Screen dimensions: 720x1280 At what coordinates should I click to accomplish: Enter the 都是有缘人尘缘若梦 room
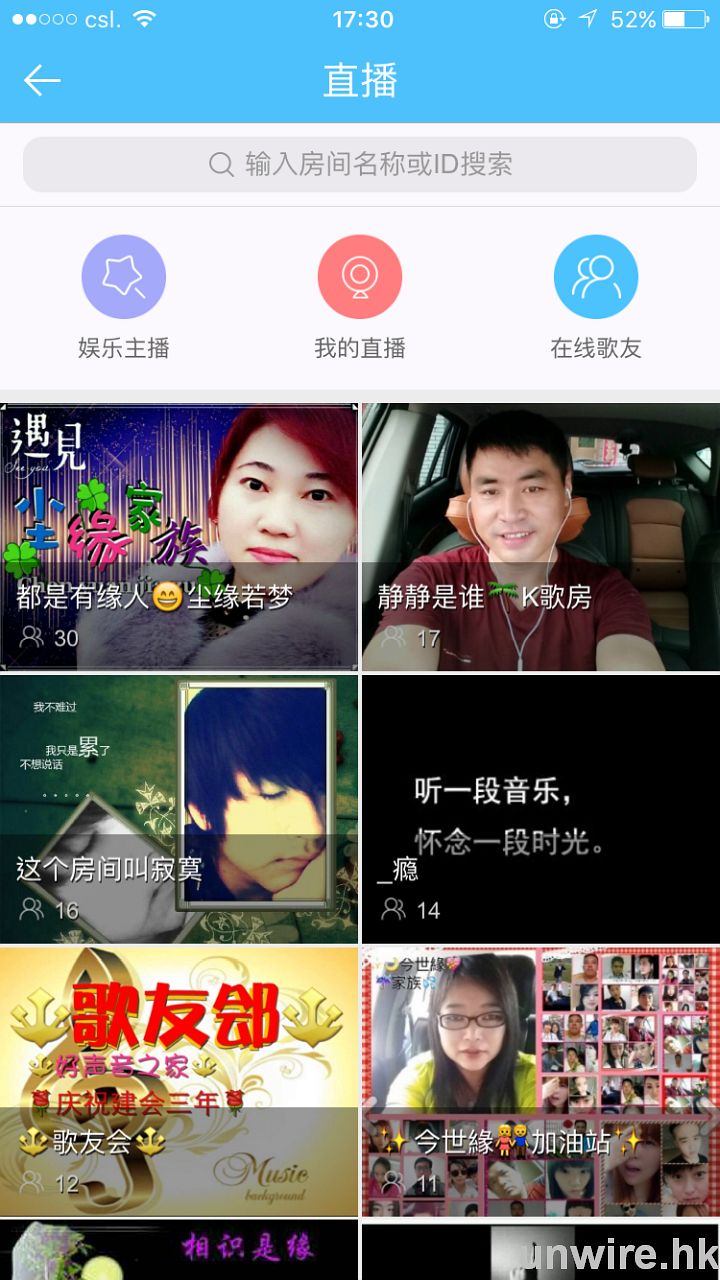click(x=179, y=536)
